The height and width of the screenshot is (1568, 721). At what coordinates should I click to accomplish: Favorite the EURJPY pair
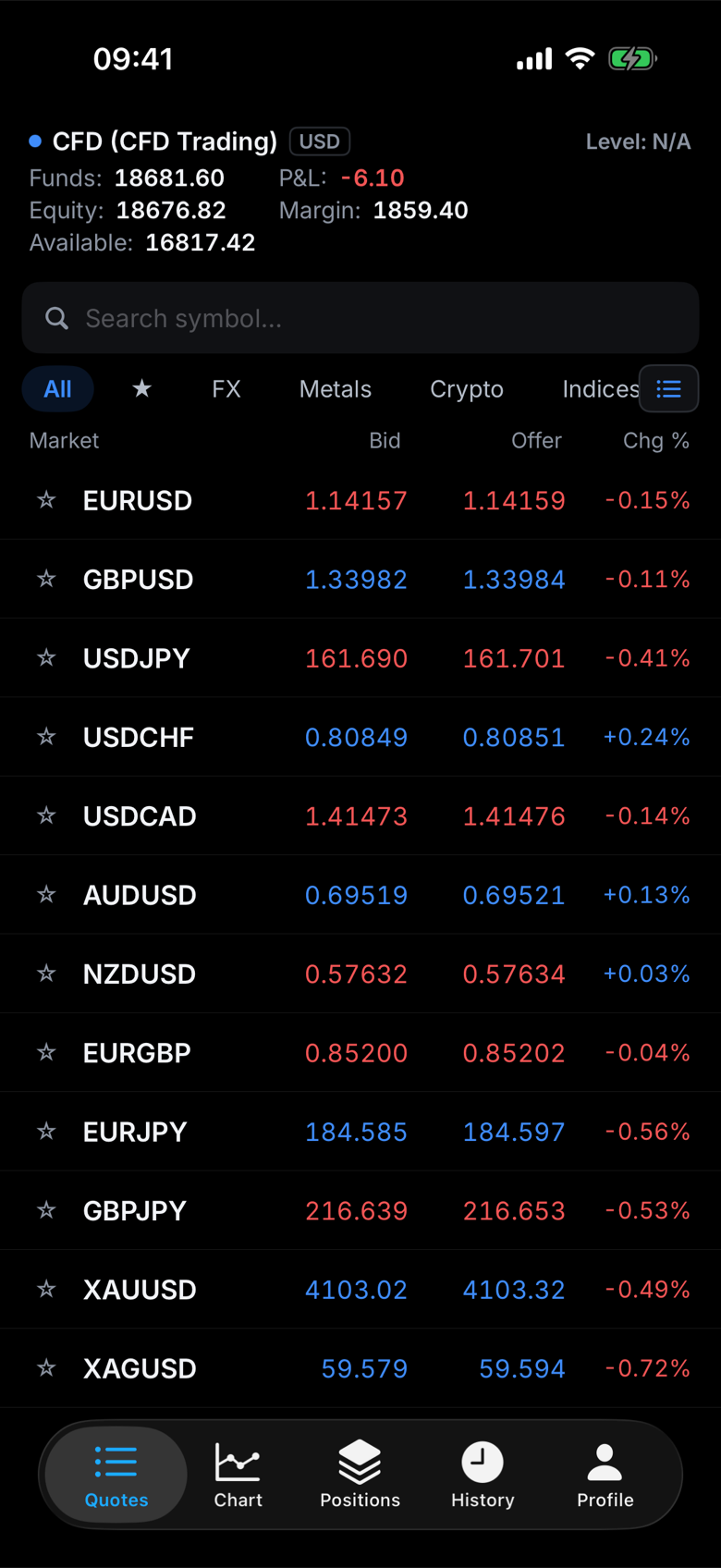(x=46, y=1132)
